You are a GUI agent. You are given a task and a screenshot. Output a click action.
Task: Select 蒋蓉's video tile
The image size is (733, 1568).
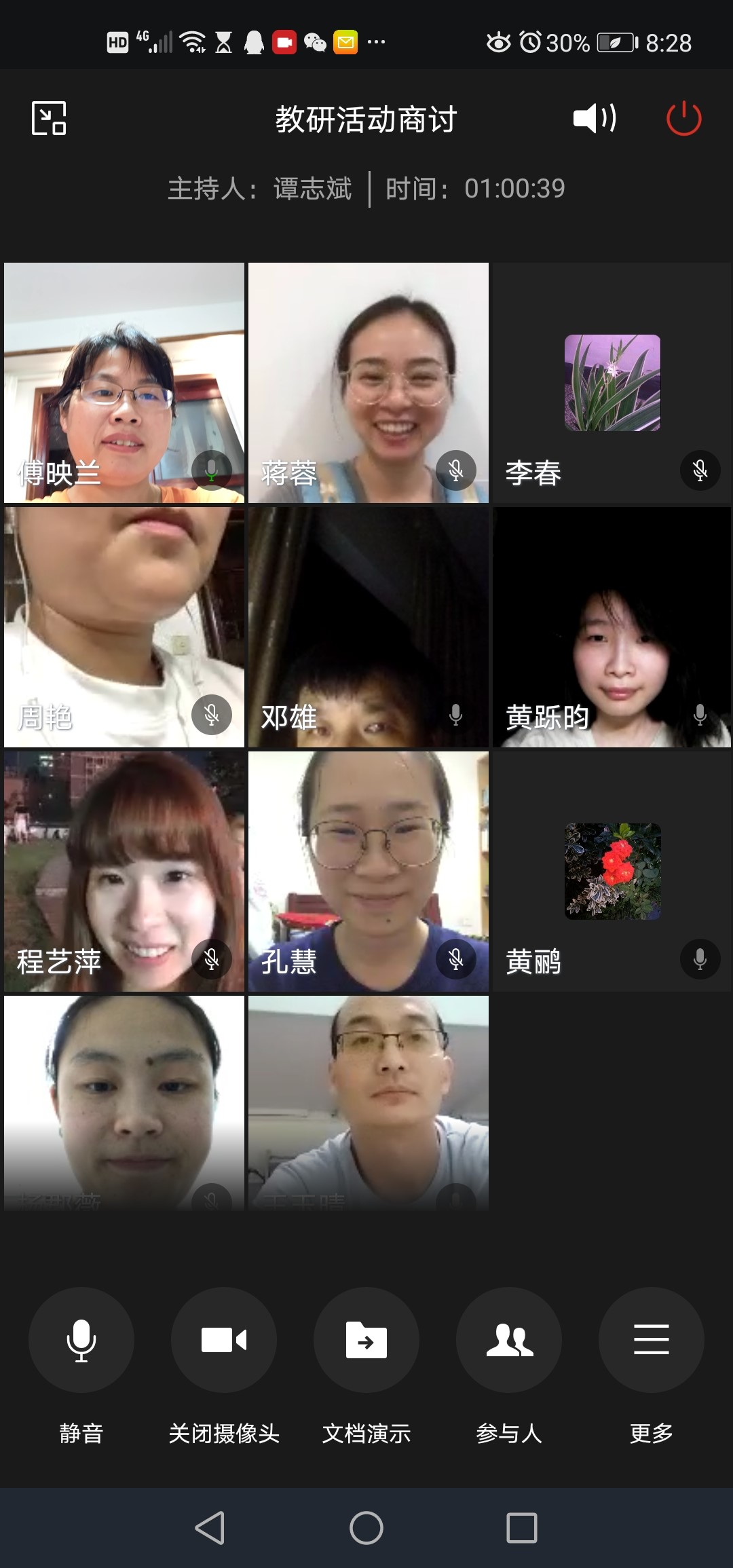pyautogui.click(x=369, y=383)
